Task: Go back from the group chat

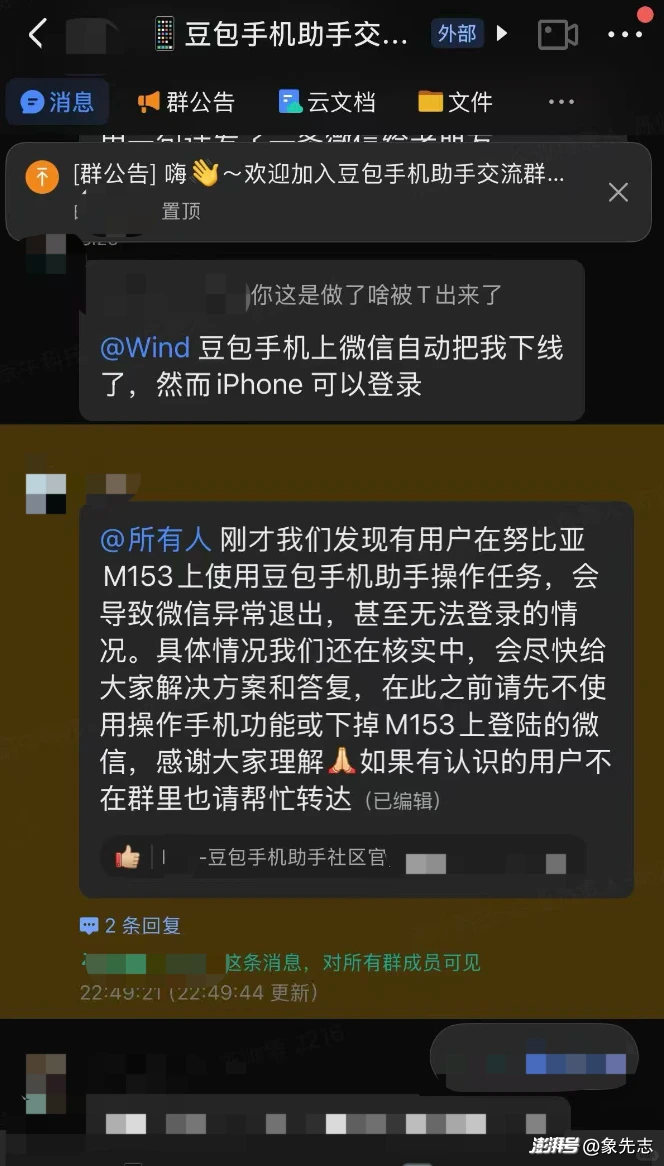Action: click(36, 34)
